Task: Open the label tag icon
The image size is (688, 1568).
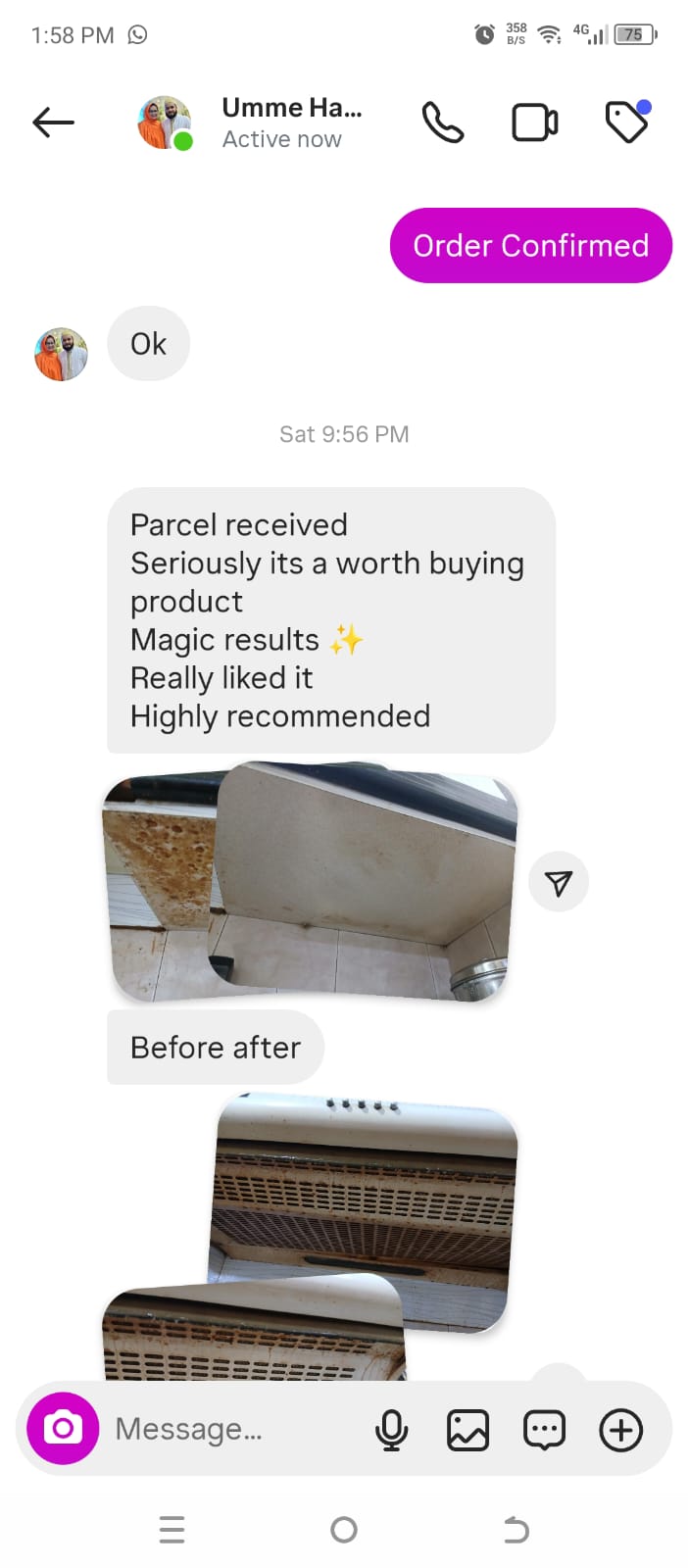Action: (x=626, y=122)
